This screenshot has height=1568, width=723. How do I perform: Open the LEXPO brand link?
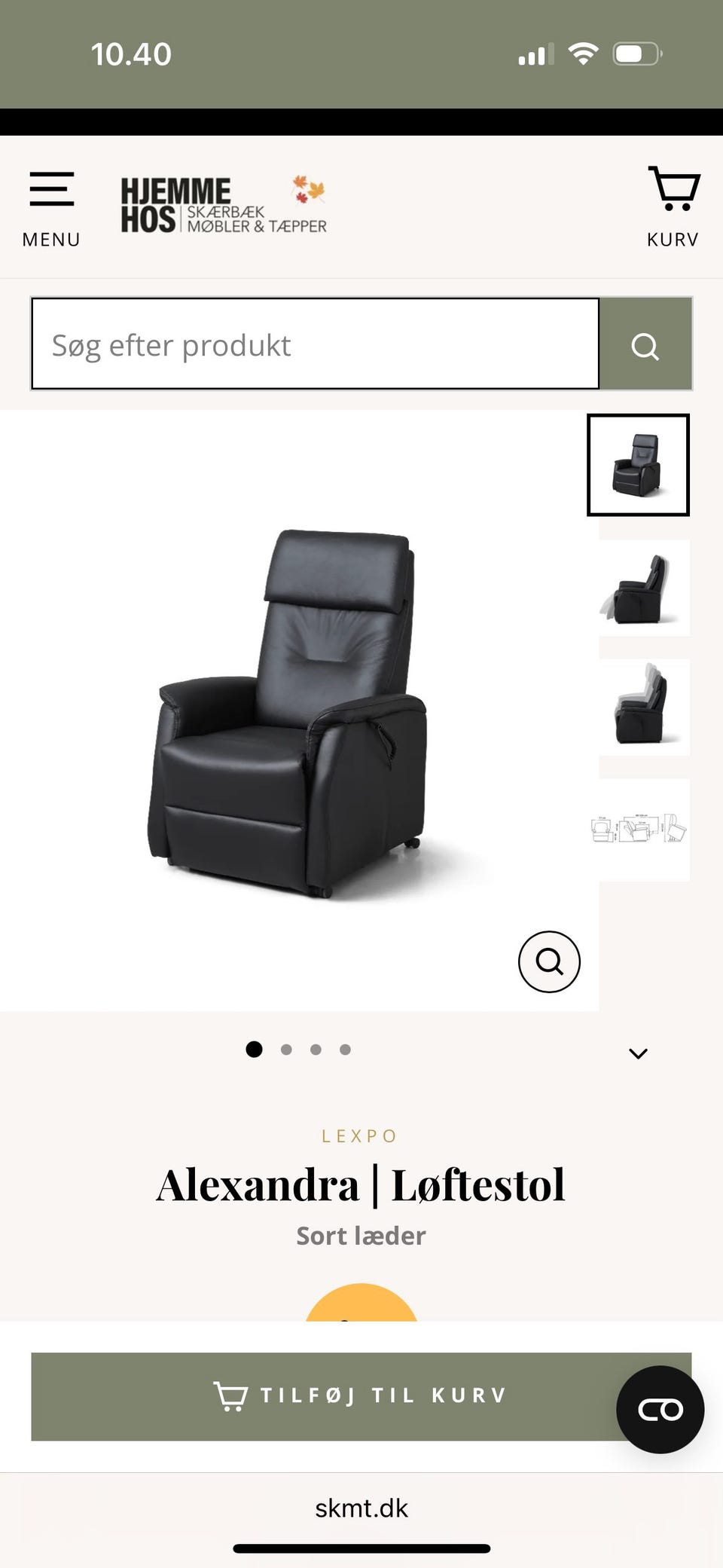[360, 1136]
